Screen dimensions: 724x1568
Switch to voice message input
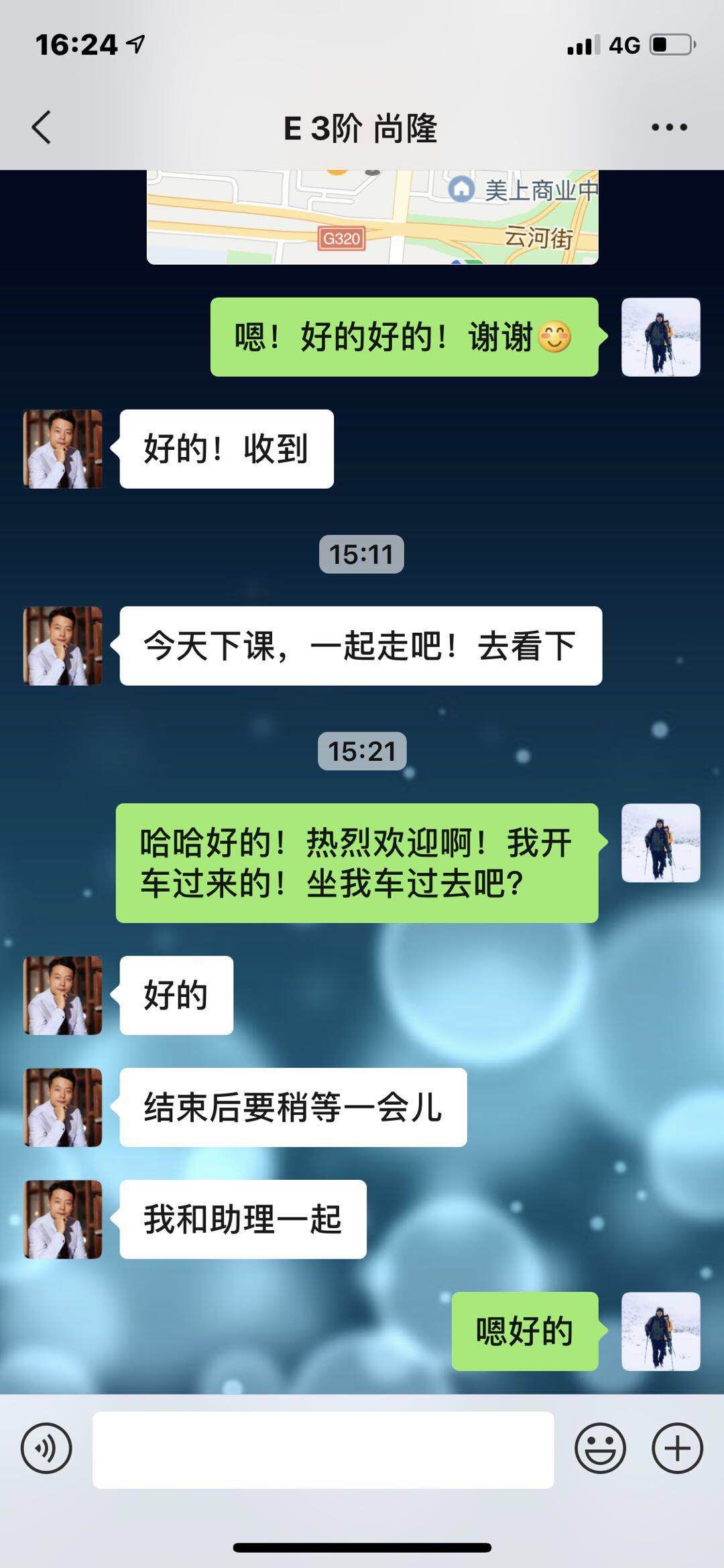tap(46, 1449)
